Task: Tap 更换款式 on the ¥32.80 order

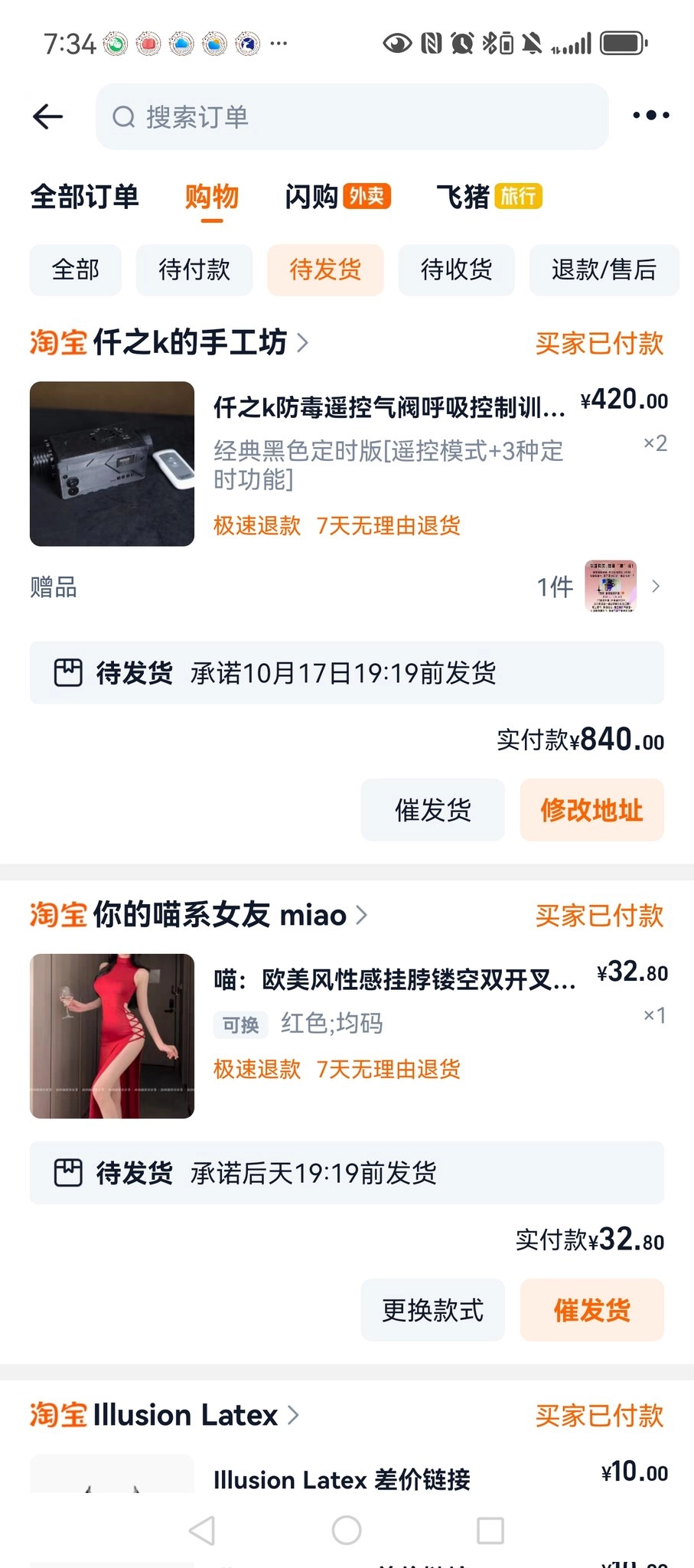Action: tap(432, 1310)
